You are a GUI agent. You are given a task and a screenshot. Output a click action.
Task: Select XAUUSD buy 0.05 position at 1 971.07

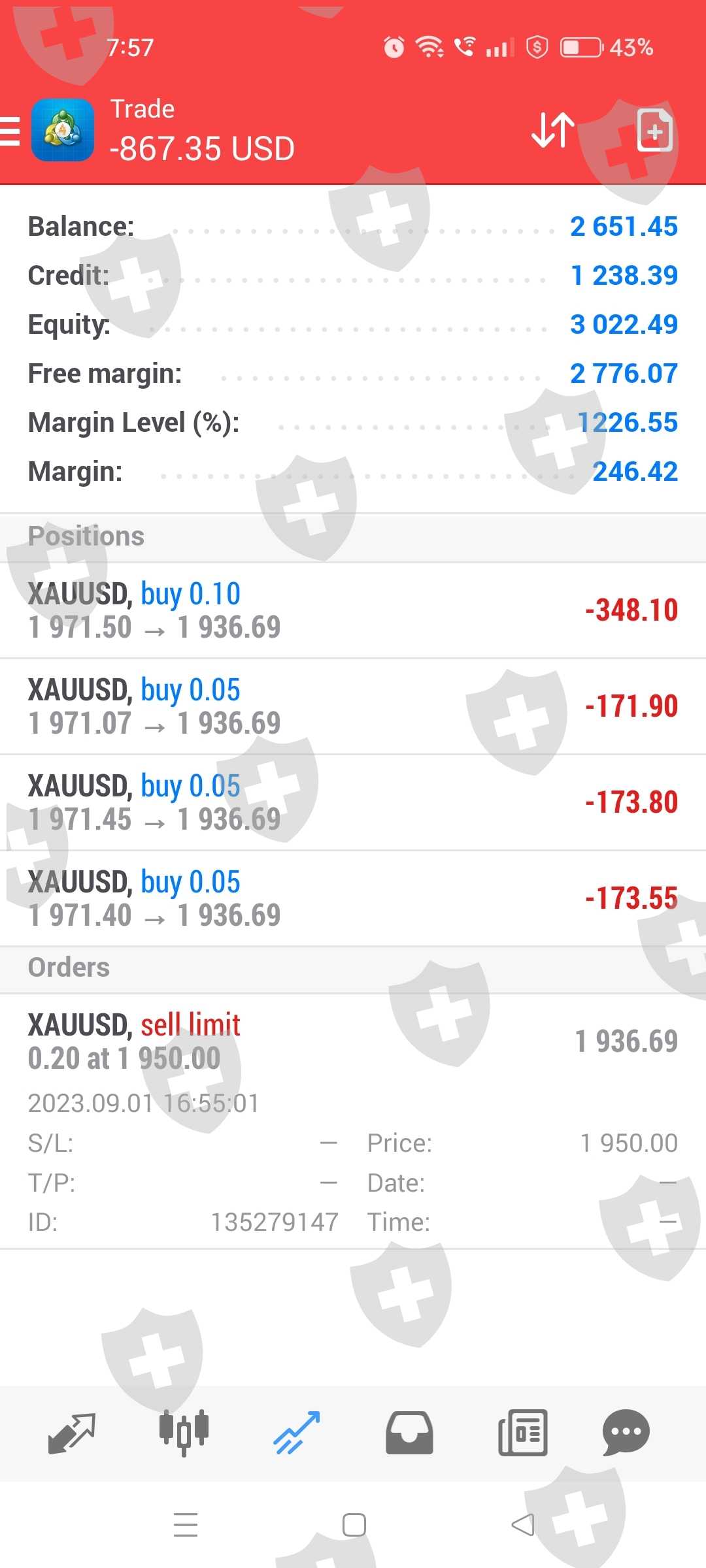click(x=353, y=706)
